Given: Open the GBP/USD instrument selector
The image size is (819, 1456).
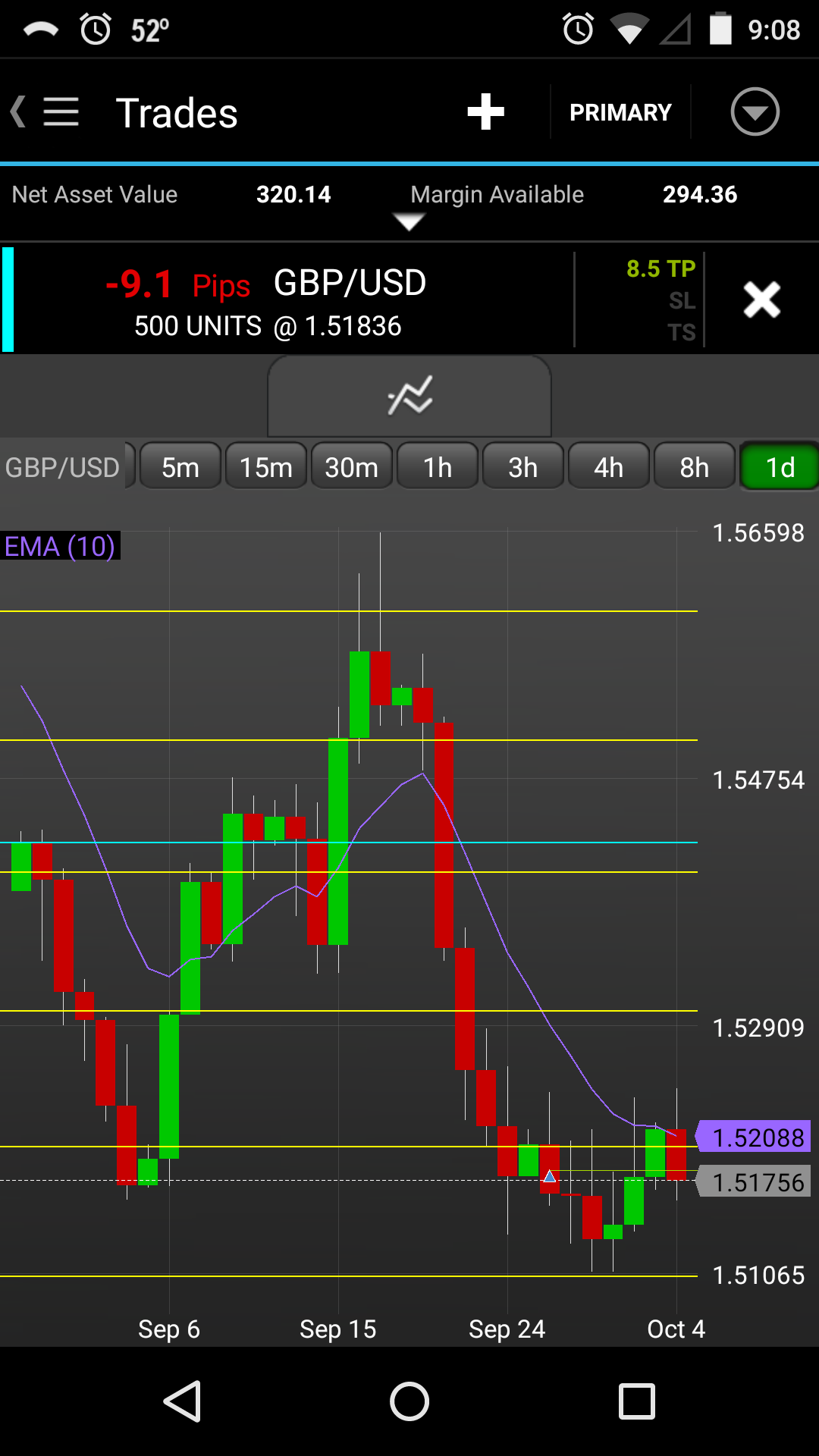Looking at the screenshot, I should [64, 467].
